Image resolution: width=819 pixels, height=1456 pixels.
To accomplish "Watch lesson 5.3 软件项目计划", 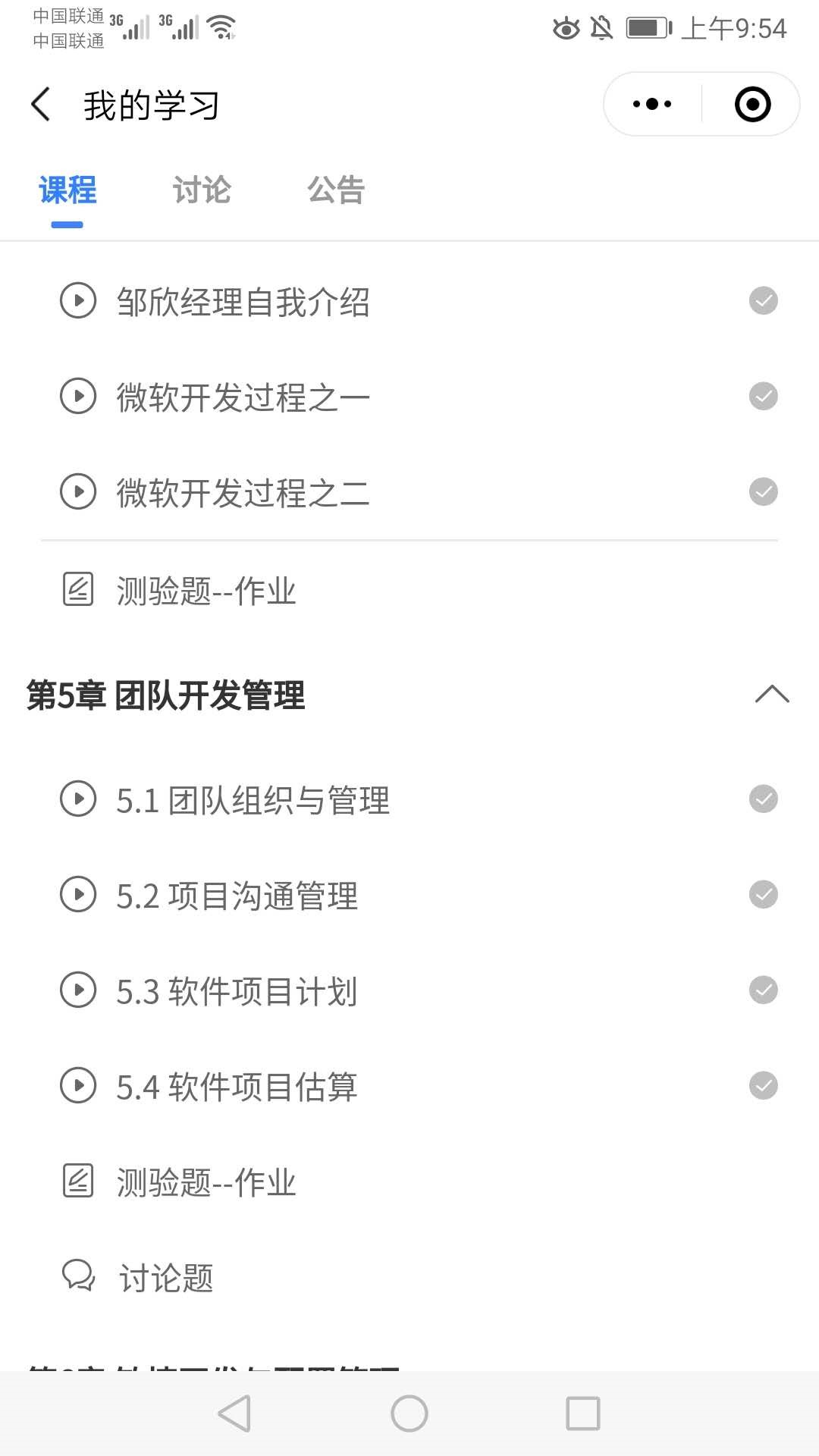I will tap(237, 991).
